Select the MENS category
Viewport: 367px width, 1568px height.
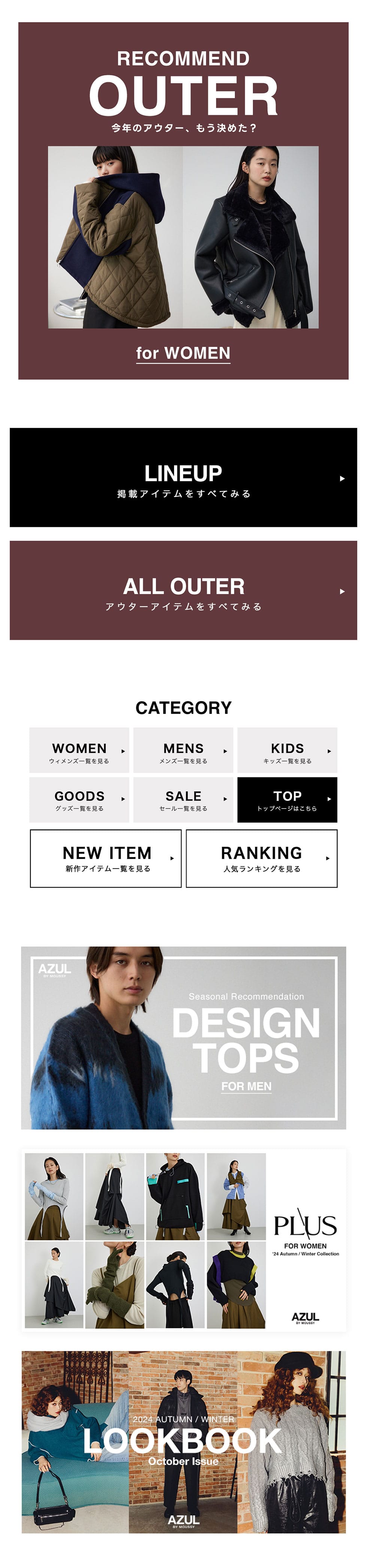[x=183, y=750]
